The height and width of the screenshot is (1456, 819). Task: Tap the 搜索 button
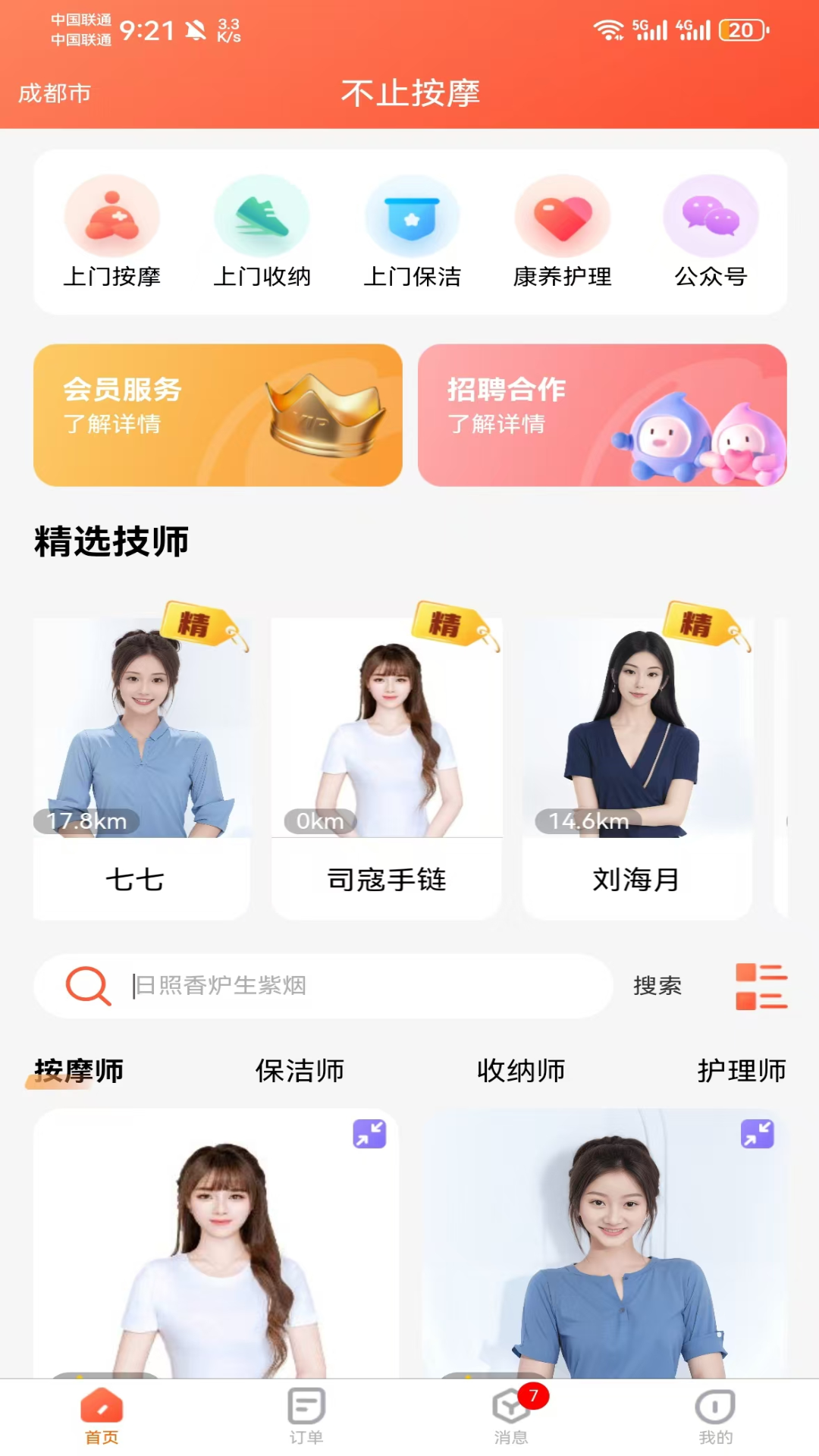pyautogui.click(x=657, y=986)
